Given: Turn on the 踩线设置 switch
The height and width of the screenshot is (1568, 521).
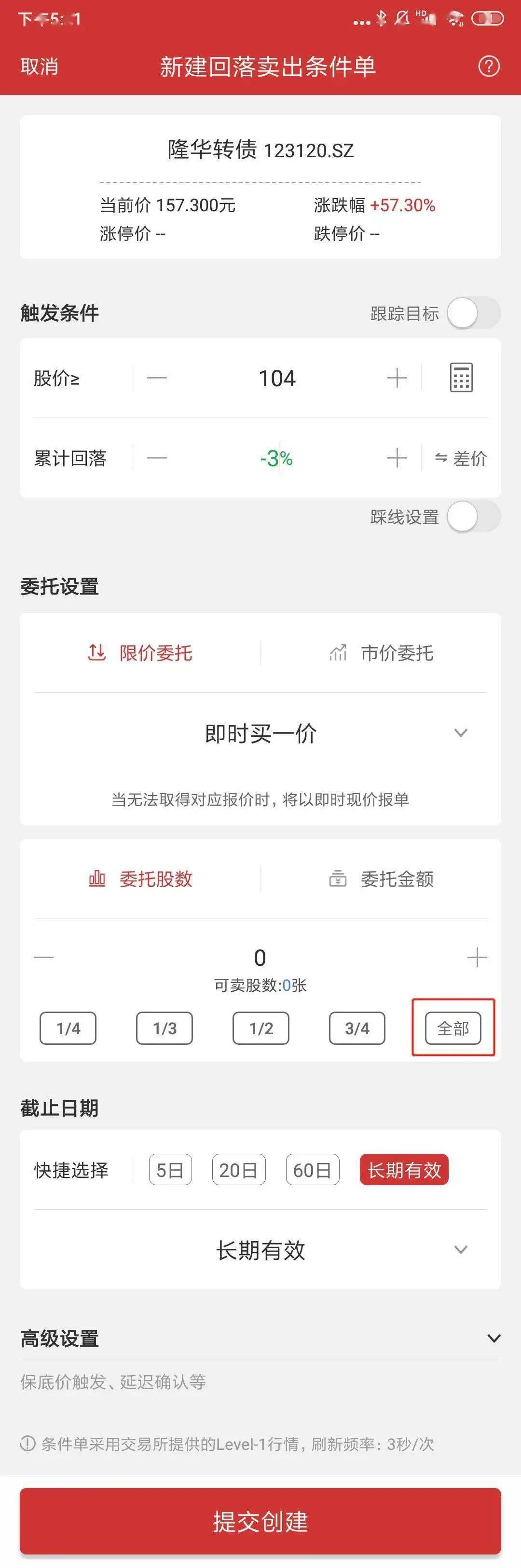Looking at the screenshot, I should pos(473,517).
